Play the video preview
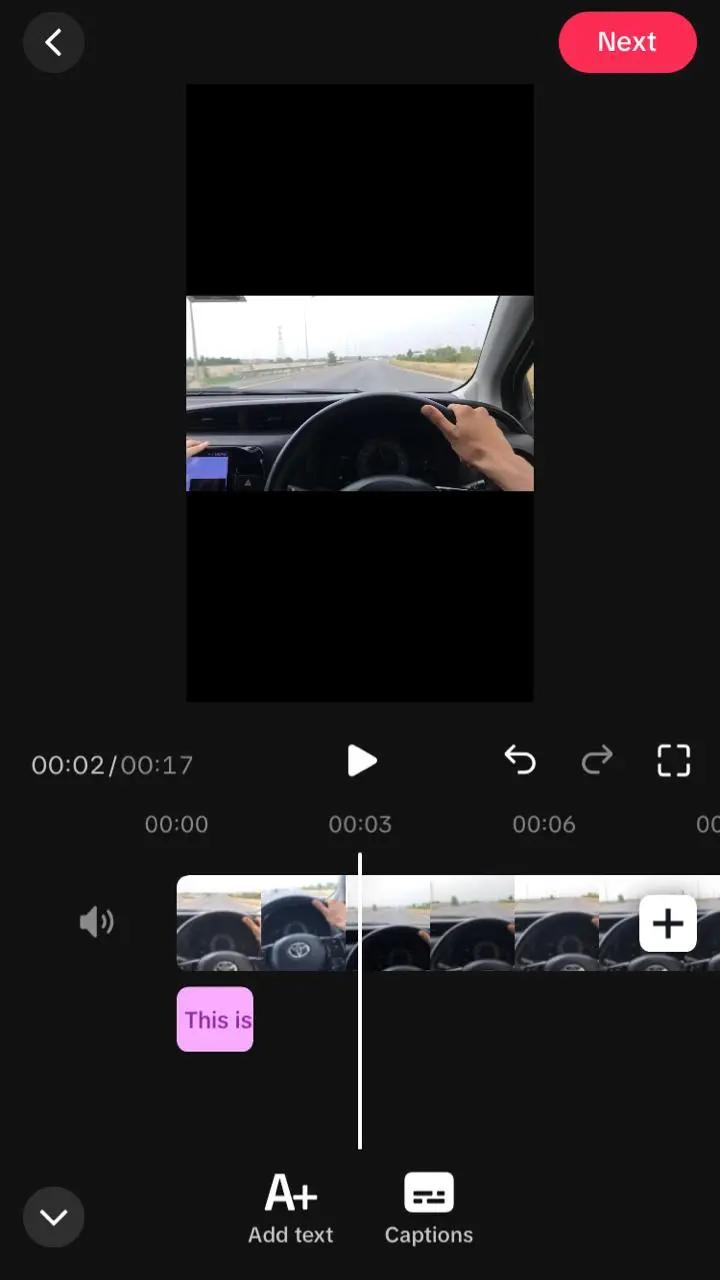Viewport: 720px width, 1280px height. [x=361, y=761]
